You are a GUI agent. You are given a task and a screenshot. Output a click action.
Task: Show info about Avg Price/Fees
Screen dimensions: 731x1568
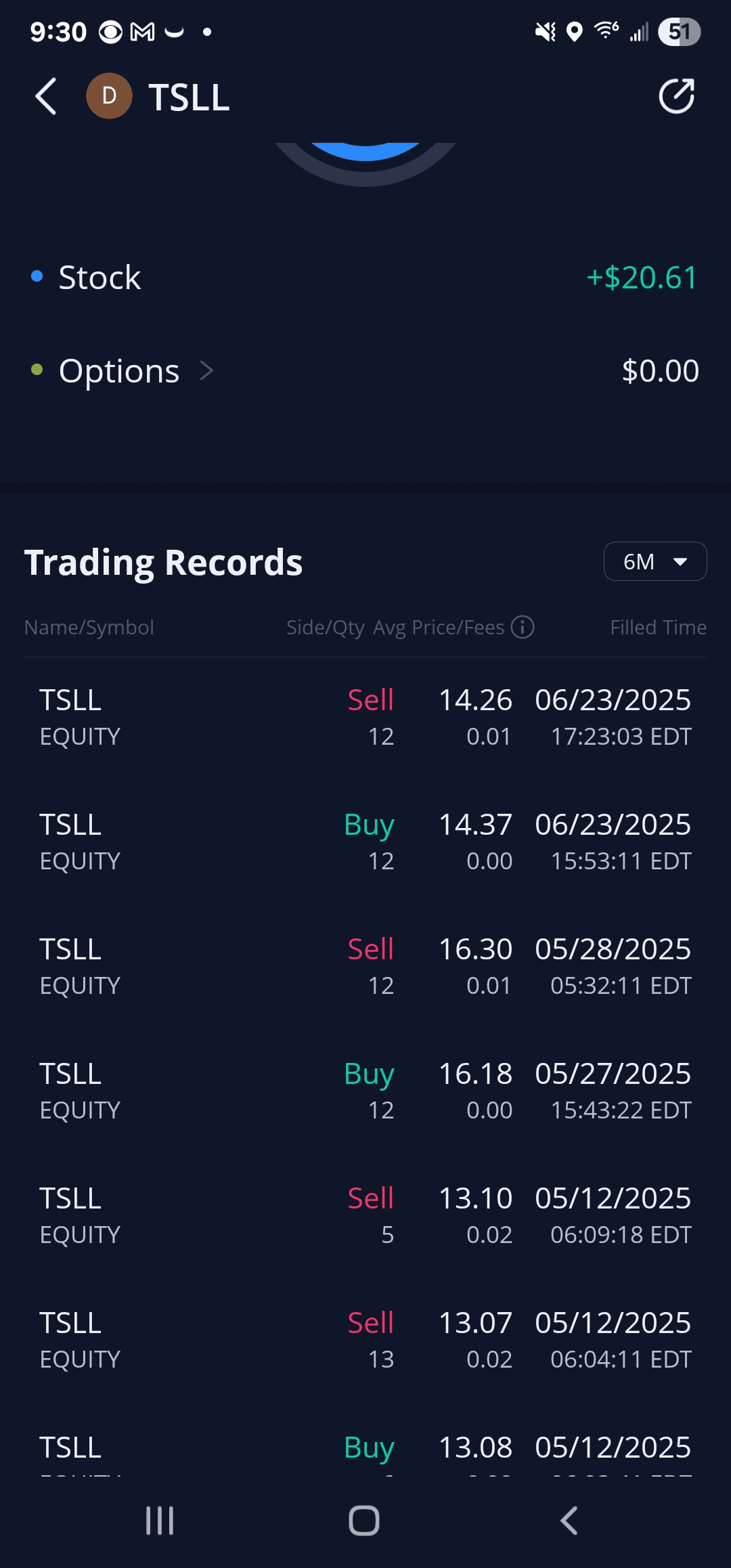tap(523, 627)
